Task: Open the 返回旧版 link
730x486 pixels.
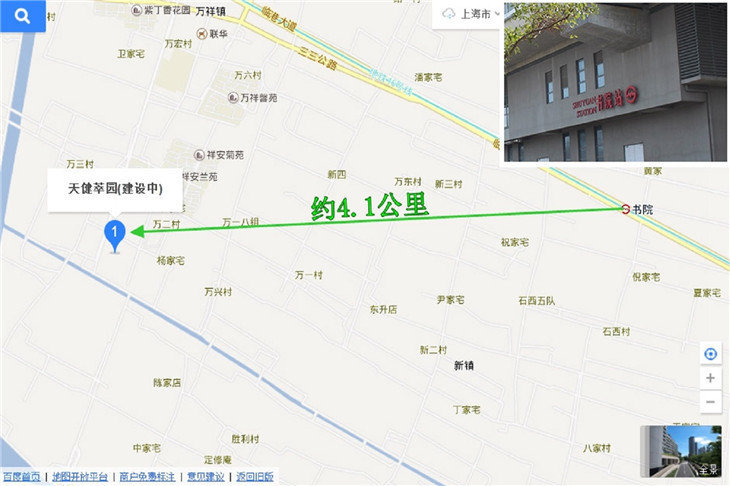Action: pos(255,478)
